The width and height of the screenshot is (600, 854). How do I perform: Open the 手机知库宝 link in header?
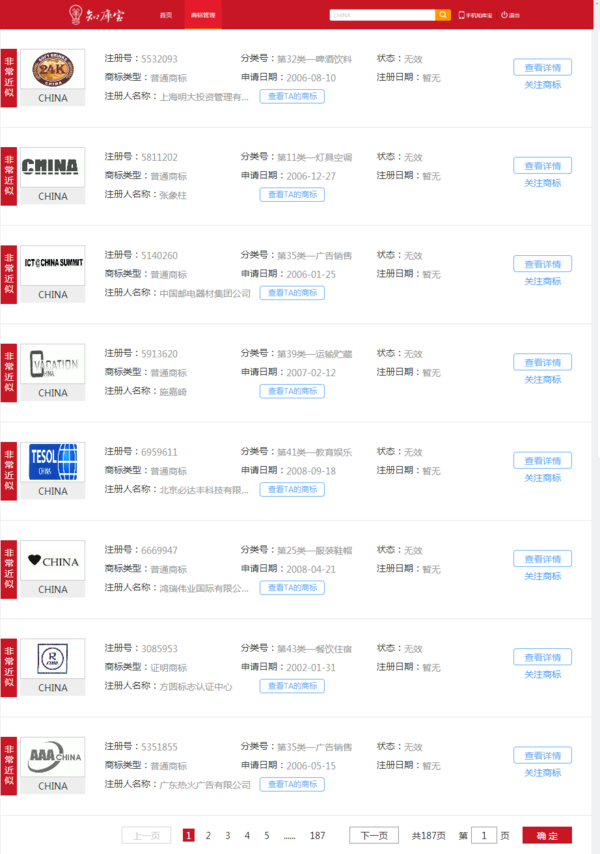point(475,15)
